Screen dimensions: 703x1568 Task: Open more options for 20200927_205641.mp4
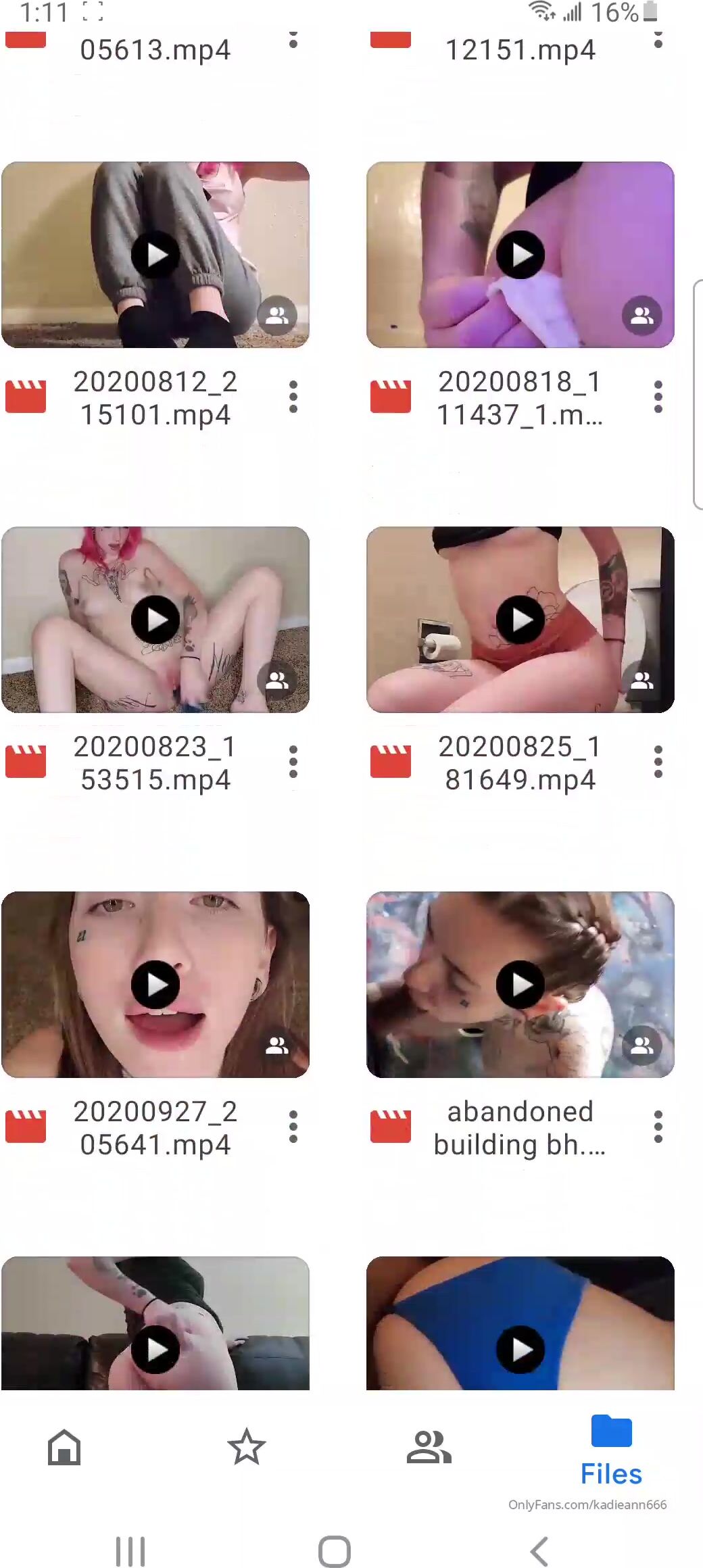[x=293, y=1127]
